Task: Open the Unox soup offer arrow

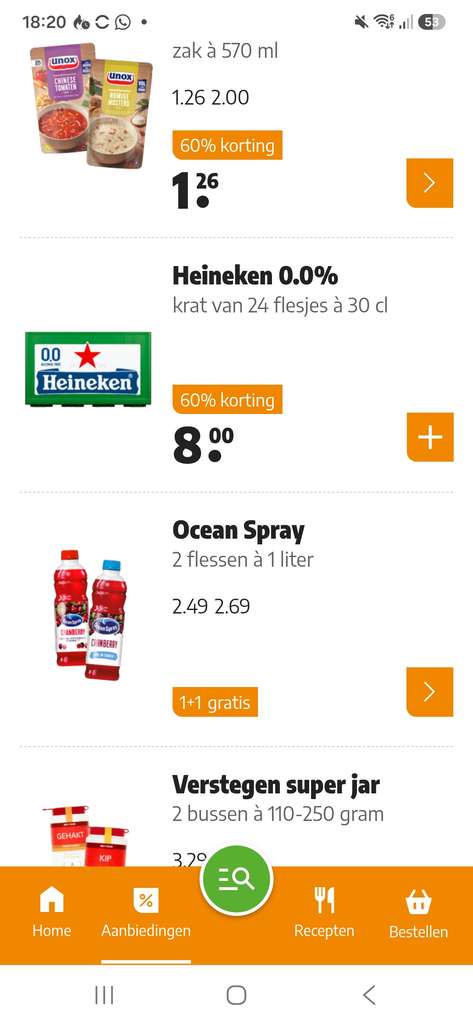Action: 429,183
